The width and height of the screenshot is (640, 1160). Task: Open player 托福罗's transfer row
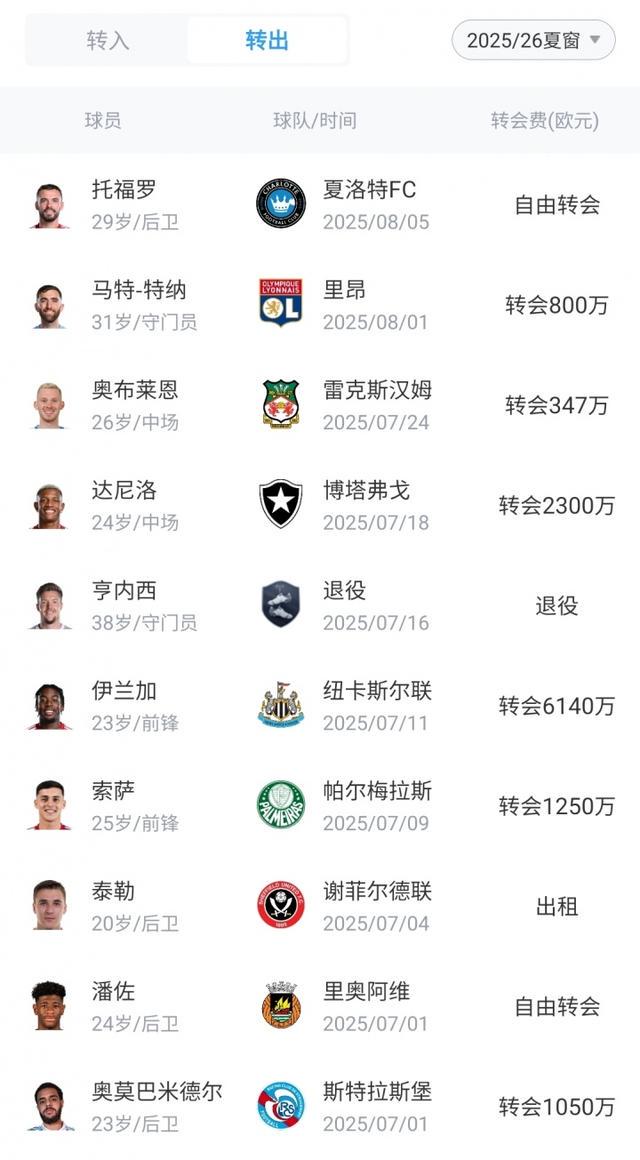320,205
